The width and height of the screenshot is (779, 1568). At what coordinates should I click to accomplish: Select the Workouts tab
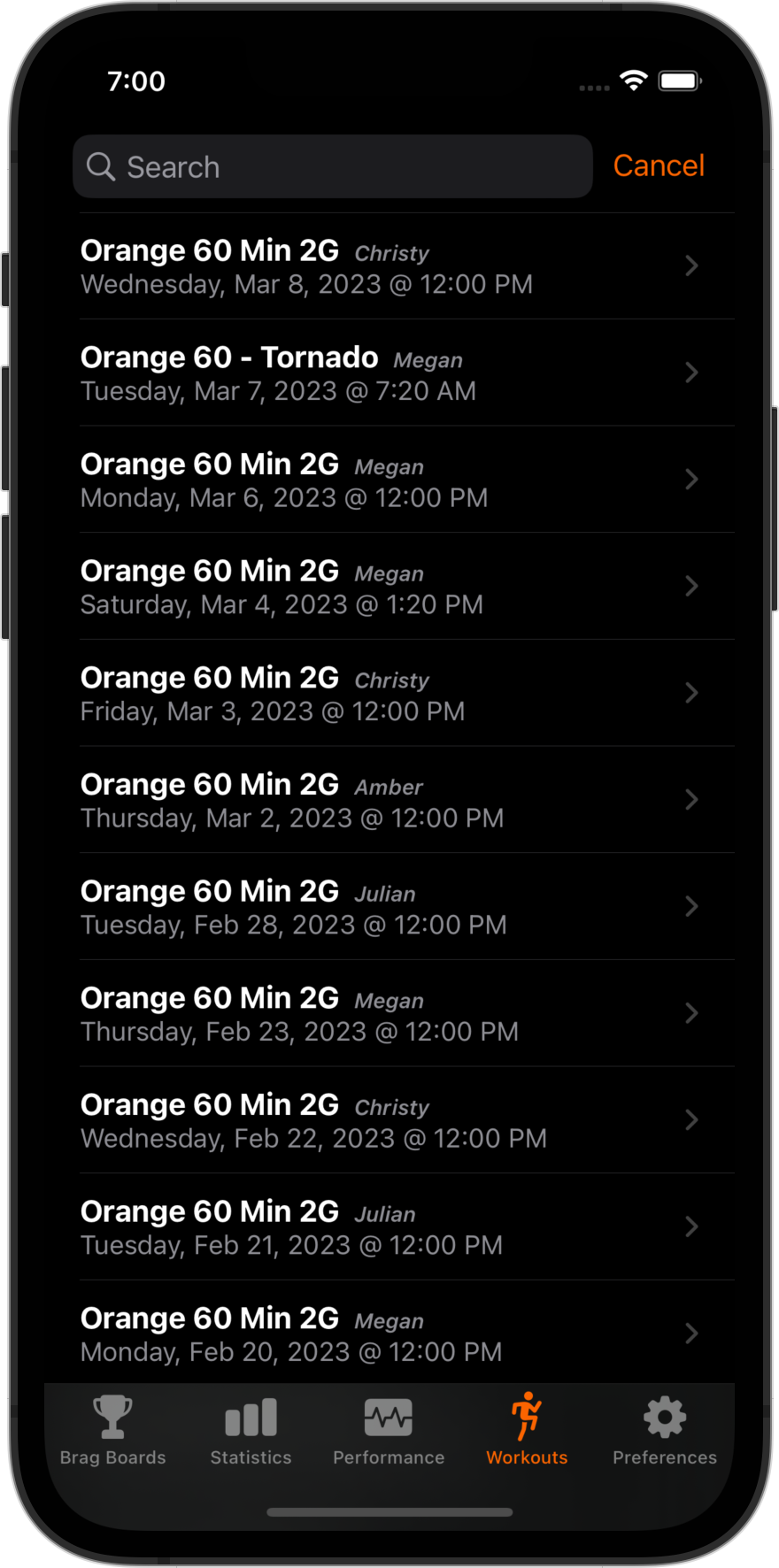pos(527,1431)
